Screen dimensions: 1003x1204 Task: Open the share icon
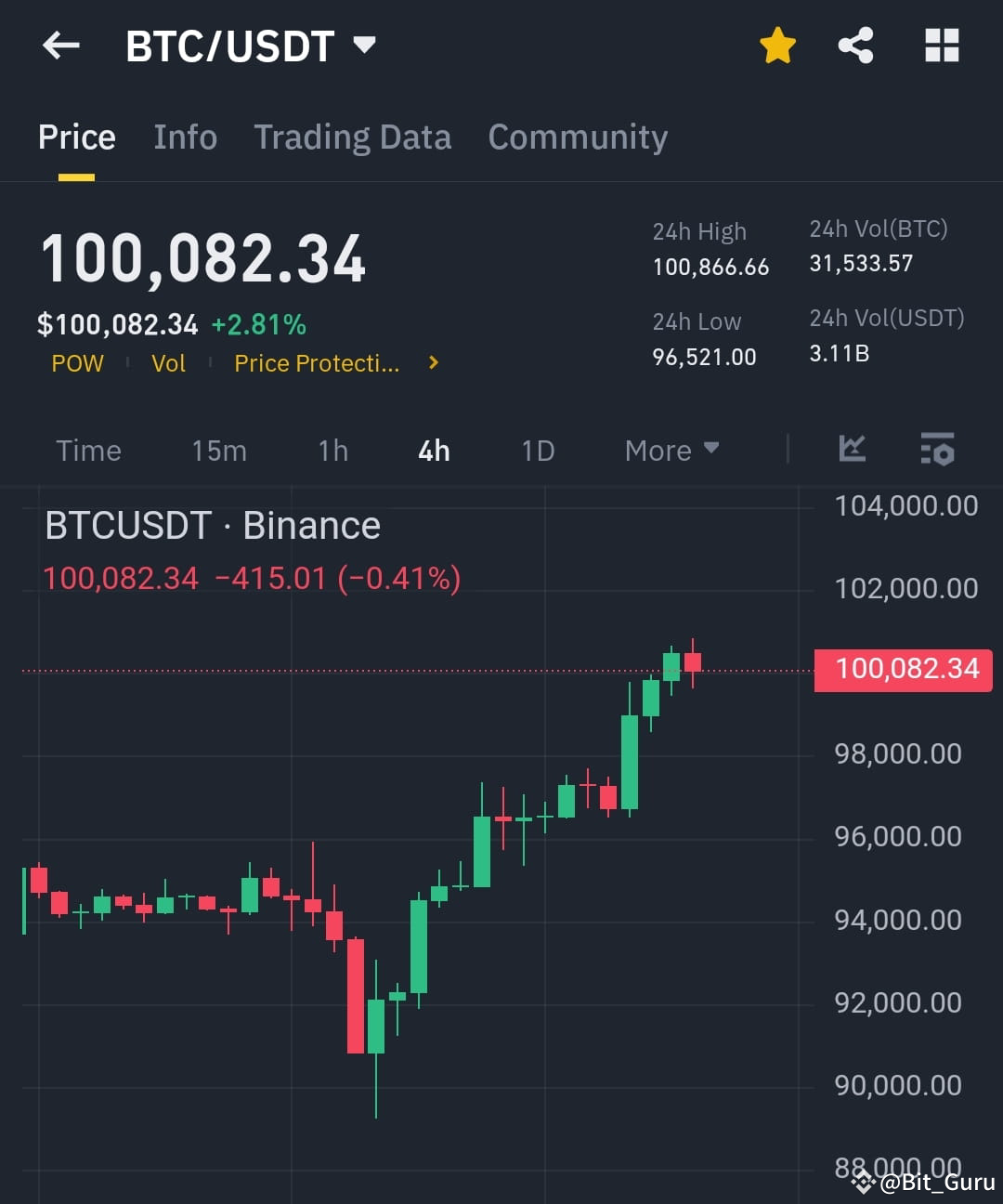pos(856,46)
